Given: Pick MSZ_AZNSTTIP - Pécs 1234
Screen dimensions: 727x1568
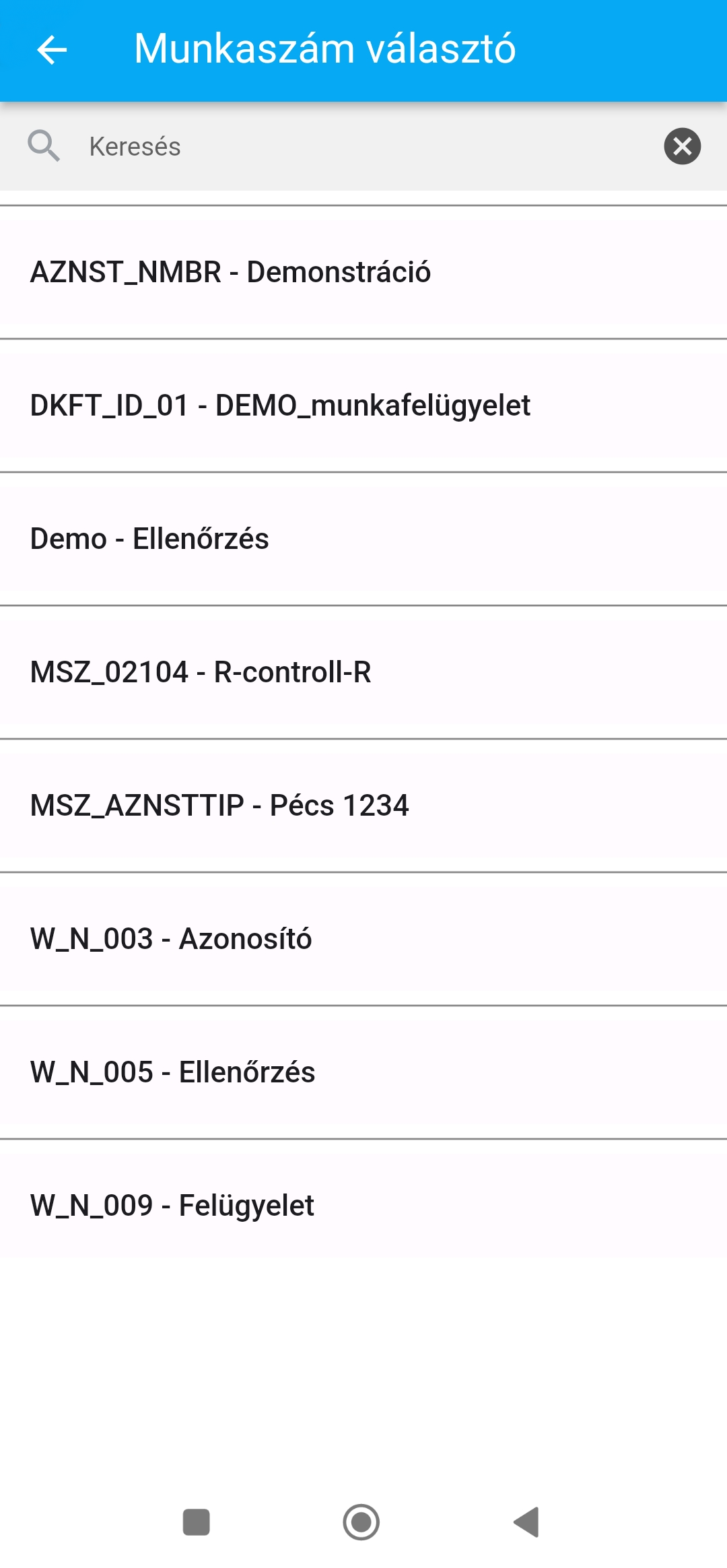Looking at the screenshot, I should [x=363, y=806].
